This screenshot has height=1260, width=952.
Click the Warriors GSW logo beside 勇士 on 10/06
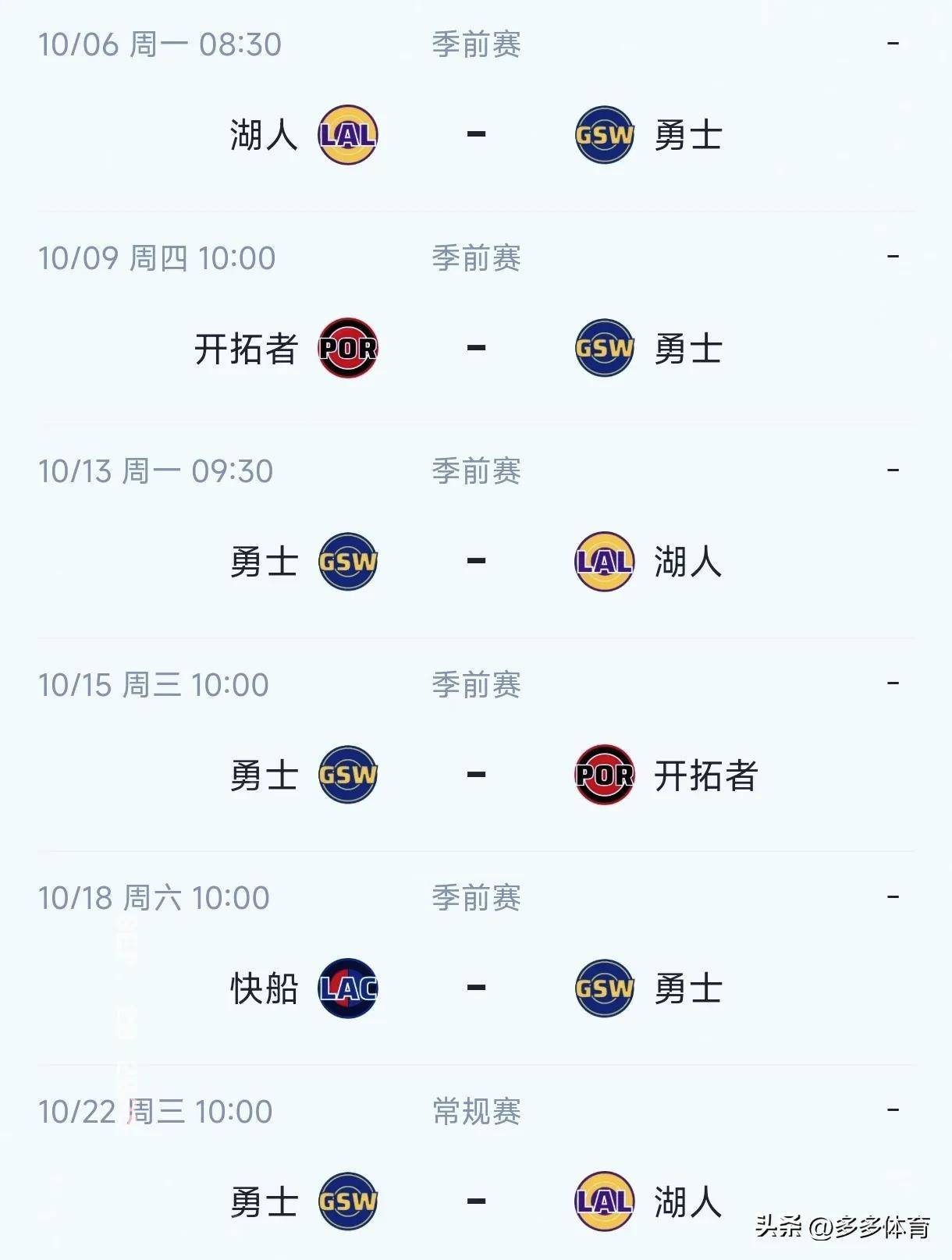[605, 134]
